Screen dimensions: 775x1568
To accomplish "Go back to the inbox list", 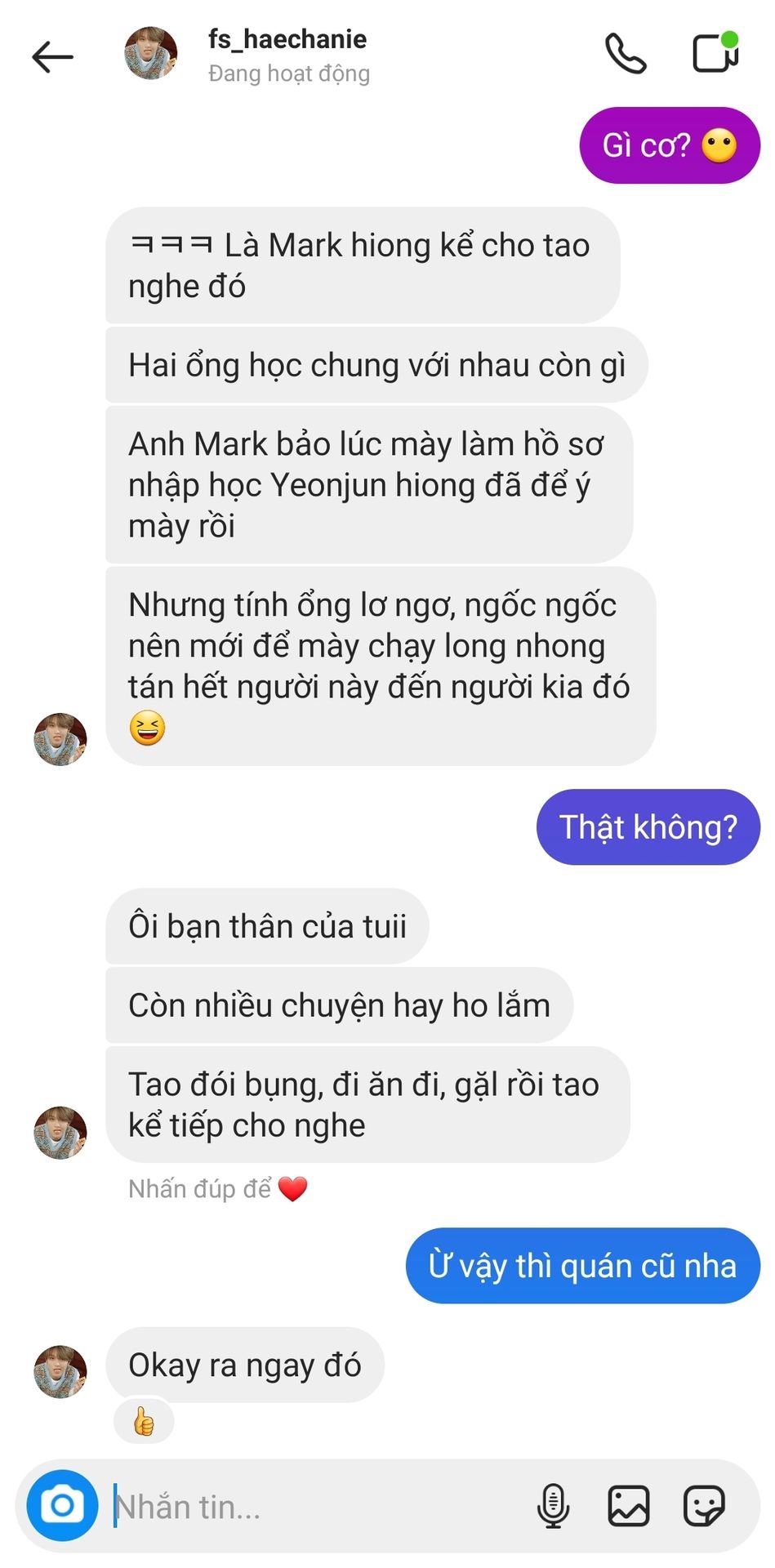I will coord(53,56).
